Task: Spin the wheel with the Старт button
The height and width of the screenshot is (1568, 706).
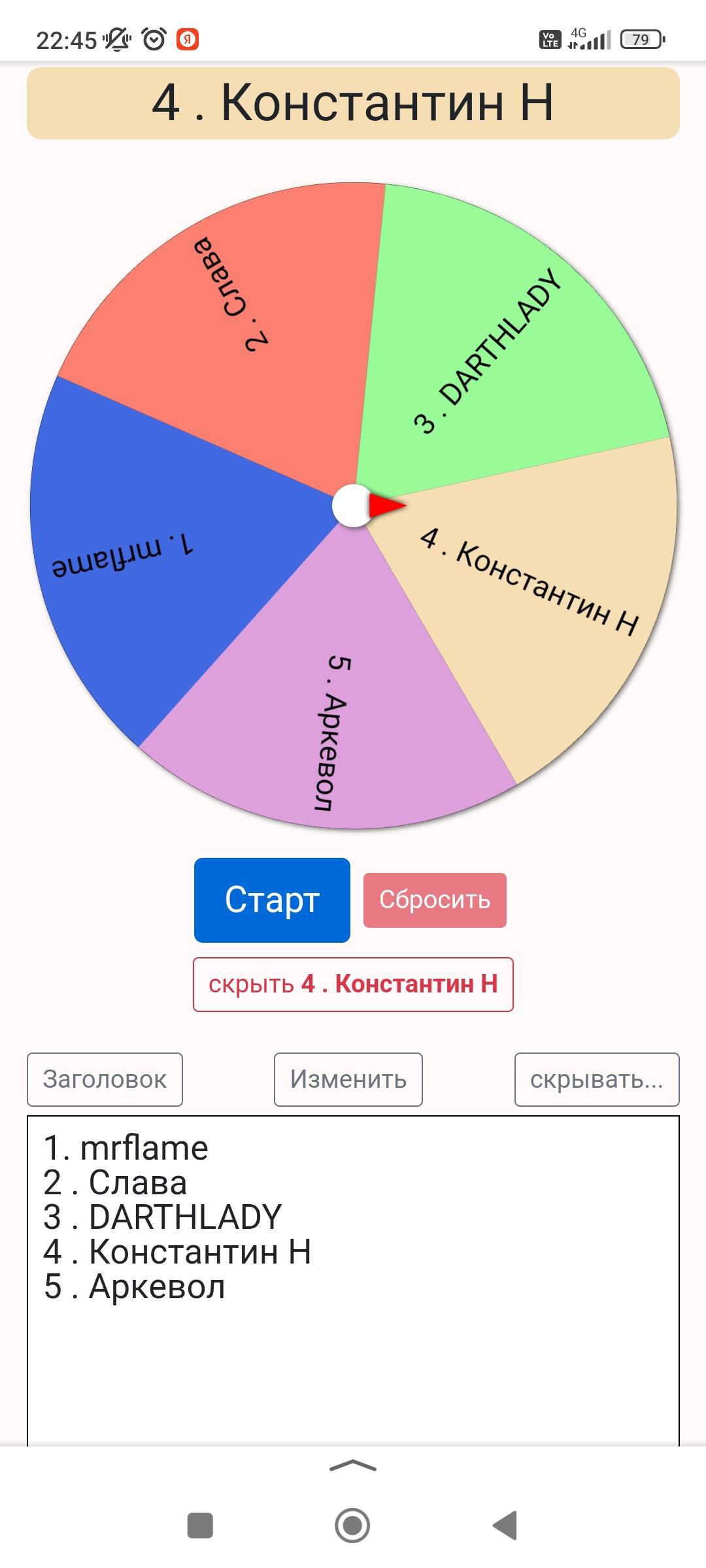Action: 272,900
